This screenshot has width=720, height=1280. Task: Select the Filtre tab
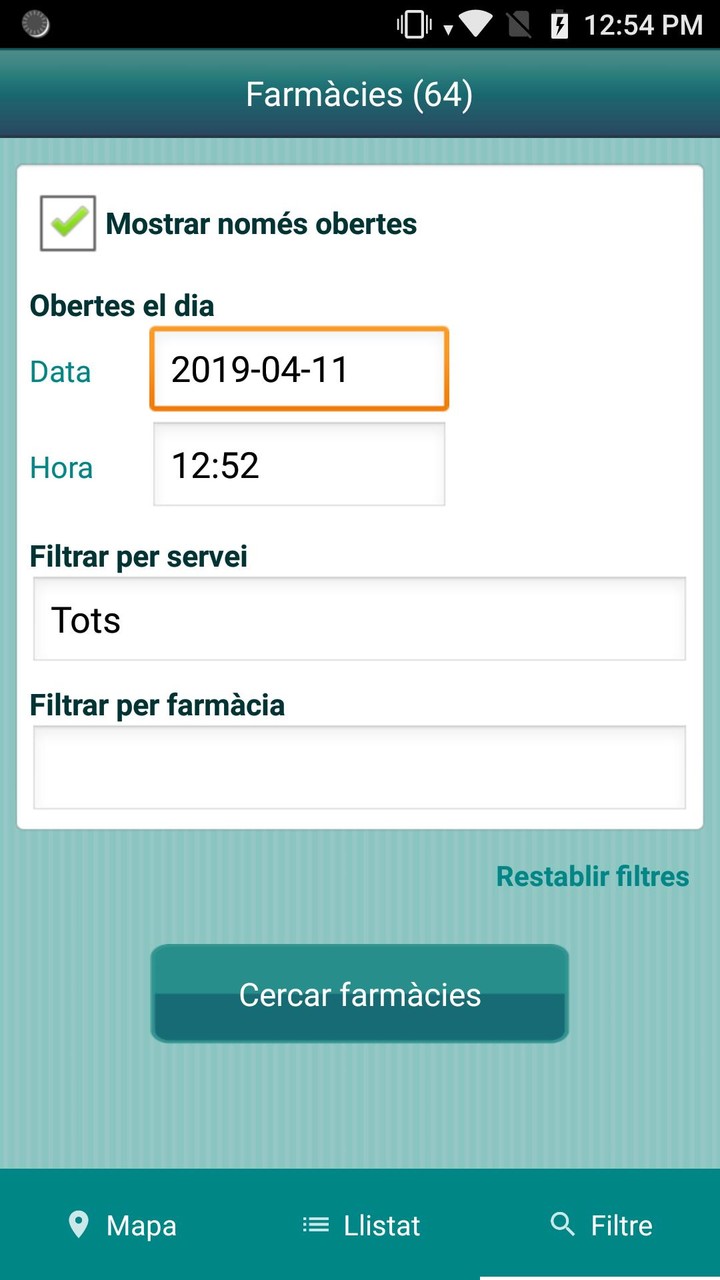601,1225
